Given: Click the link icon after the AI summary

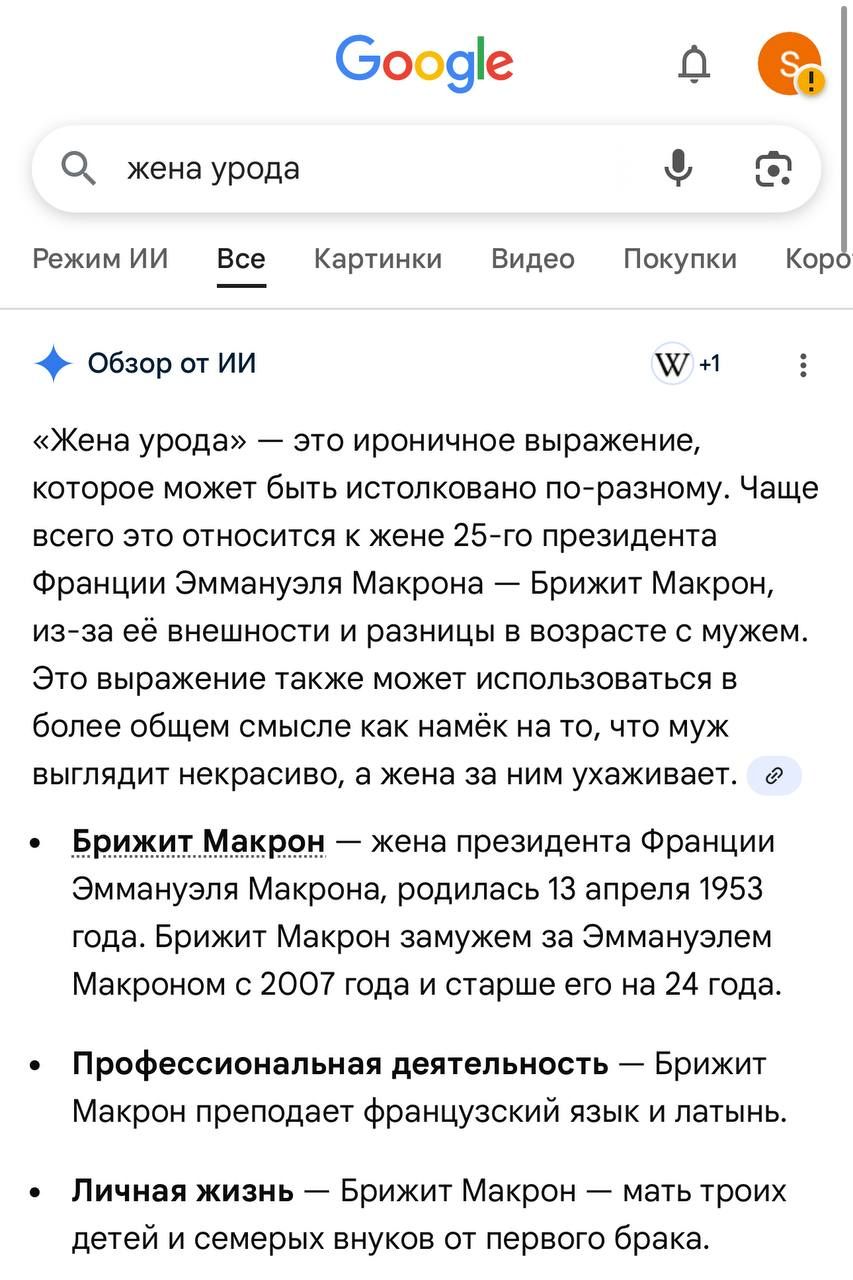Looking at the screenshot, I should pos(774,775).
